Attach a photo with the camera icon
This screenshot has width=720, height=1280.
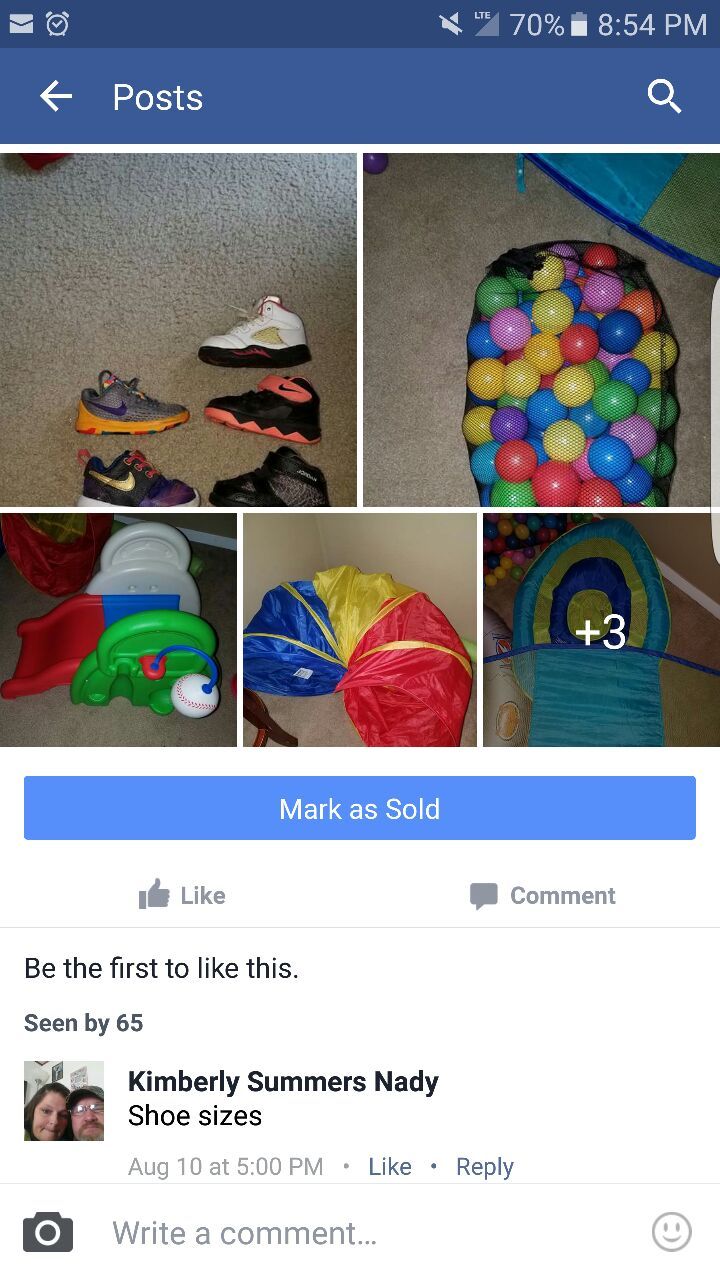(48, 1232)
